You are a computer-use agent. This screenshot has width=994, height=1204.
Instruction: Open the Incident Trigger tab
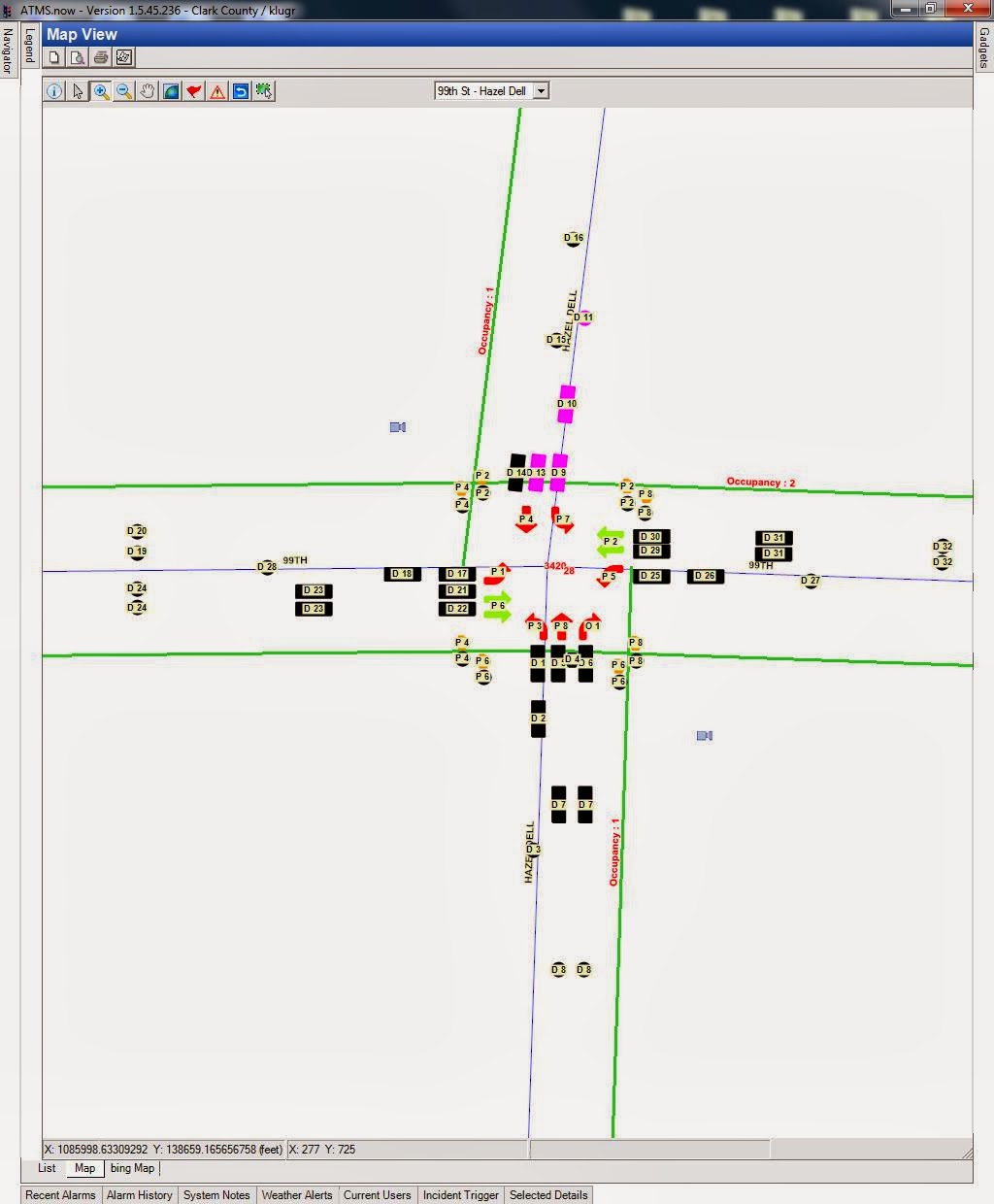pos(460,1195)
